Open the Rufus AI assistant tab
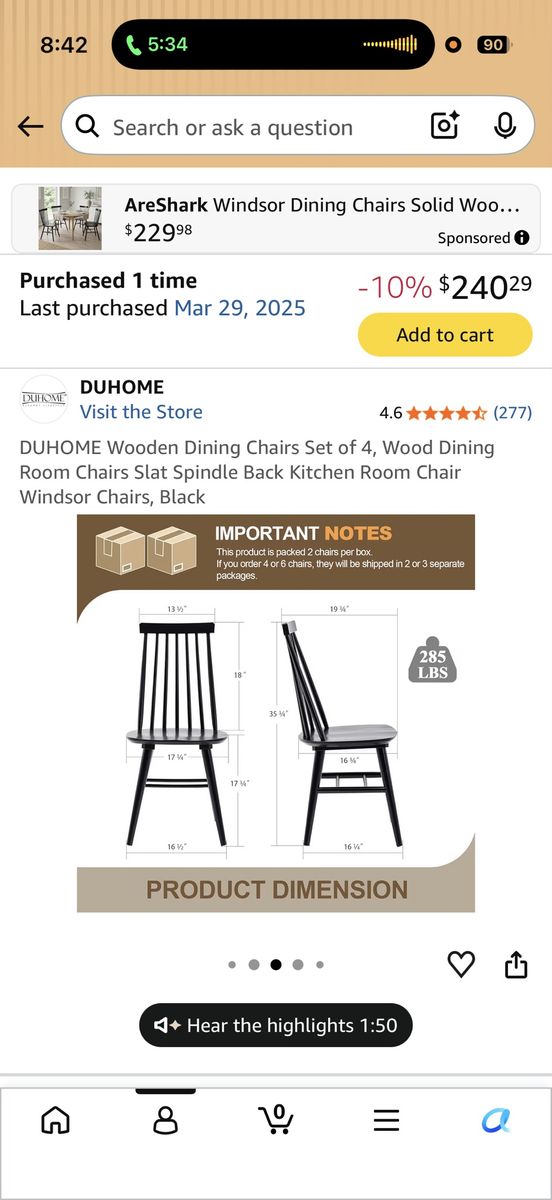 pyautogui.click(x=497, y=1120)
